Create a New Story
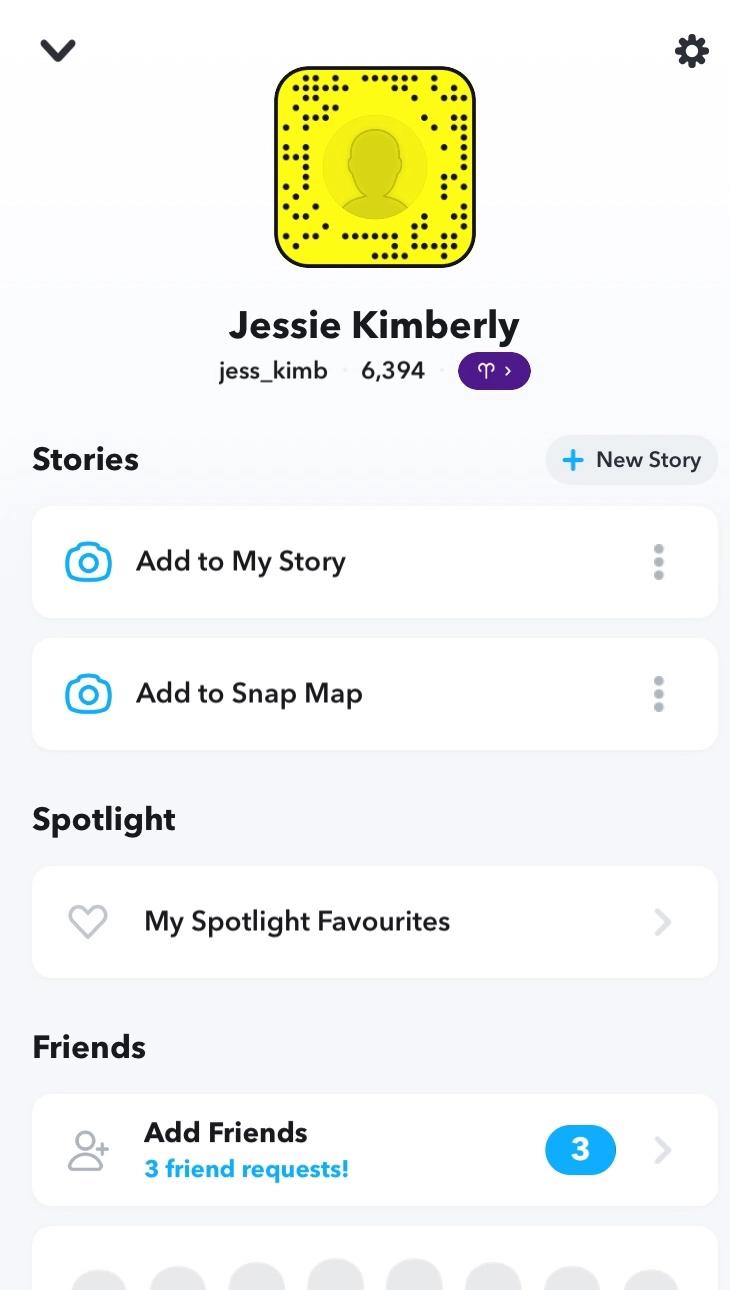Image resolution: width=730 pixels, height=1290 pixels. 632,460
